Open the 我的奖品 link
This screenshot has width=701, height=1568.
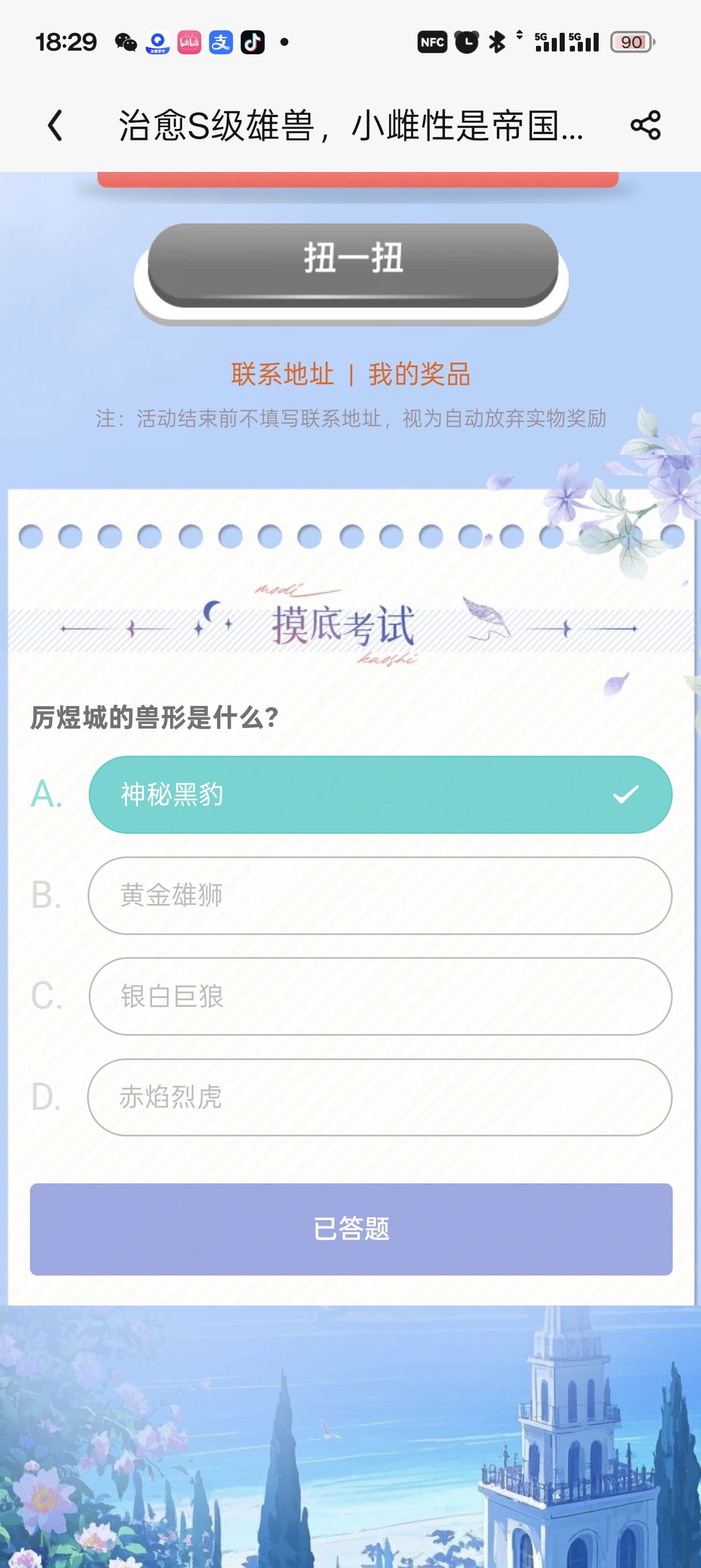[419, 374]
